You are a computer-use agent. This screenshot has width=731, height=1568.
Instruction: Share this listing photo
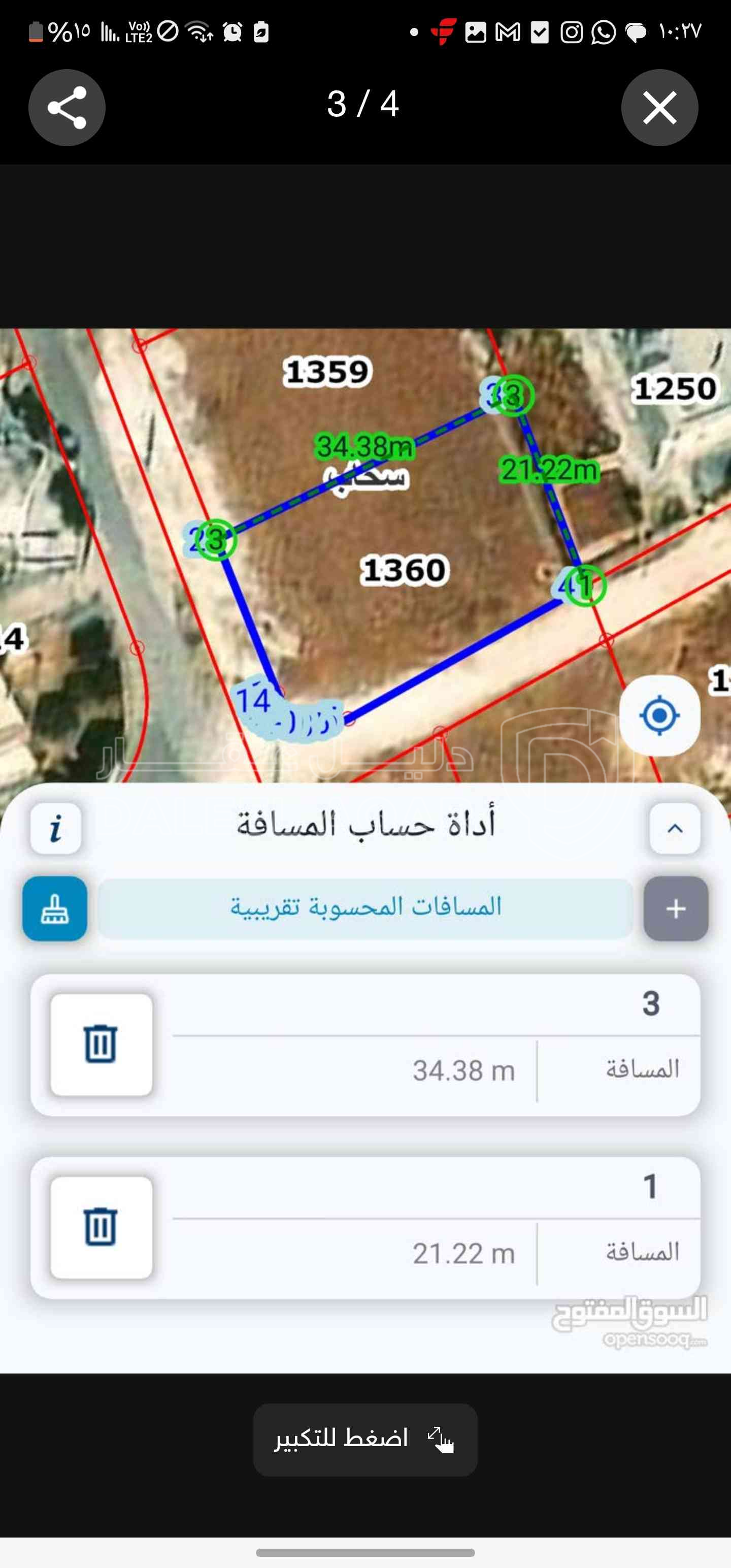(67, 108)
